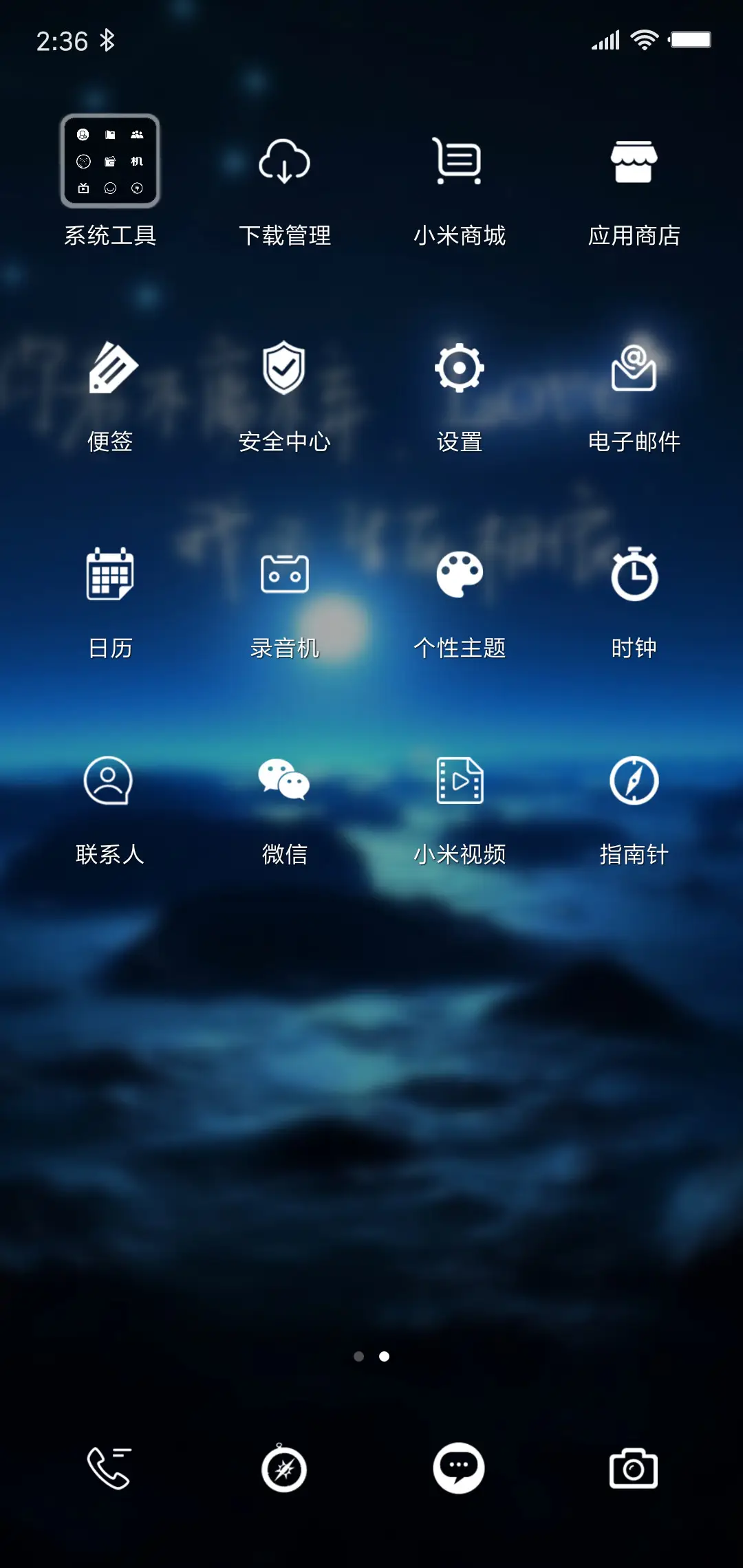
Task: Launch the 小米视频 Mi Video app
Action: [458, 782]
